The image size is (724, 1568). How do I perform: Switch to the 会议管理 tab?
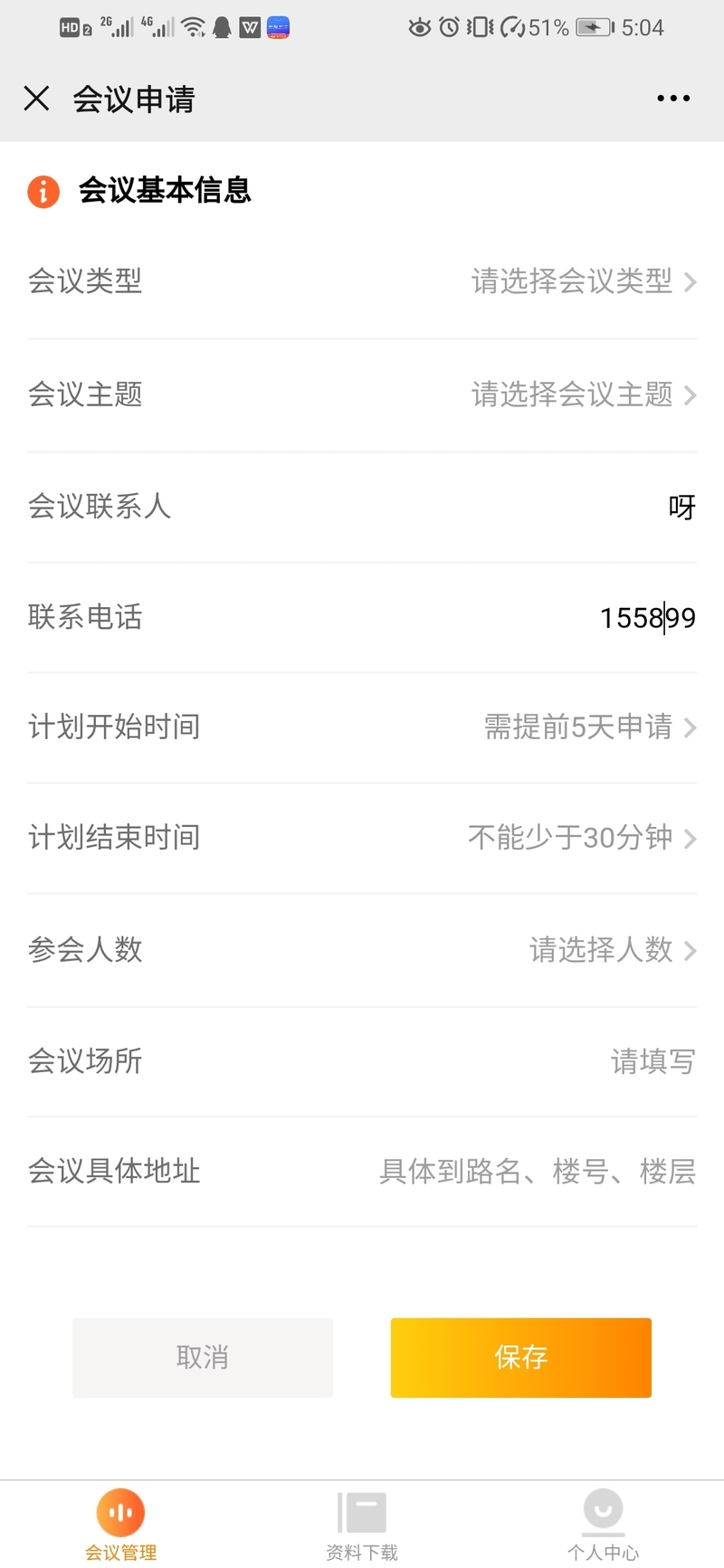pyautogui.click(x=120, y=1525)
